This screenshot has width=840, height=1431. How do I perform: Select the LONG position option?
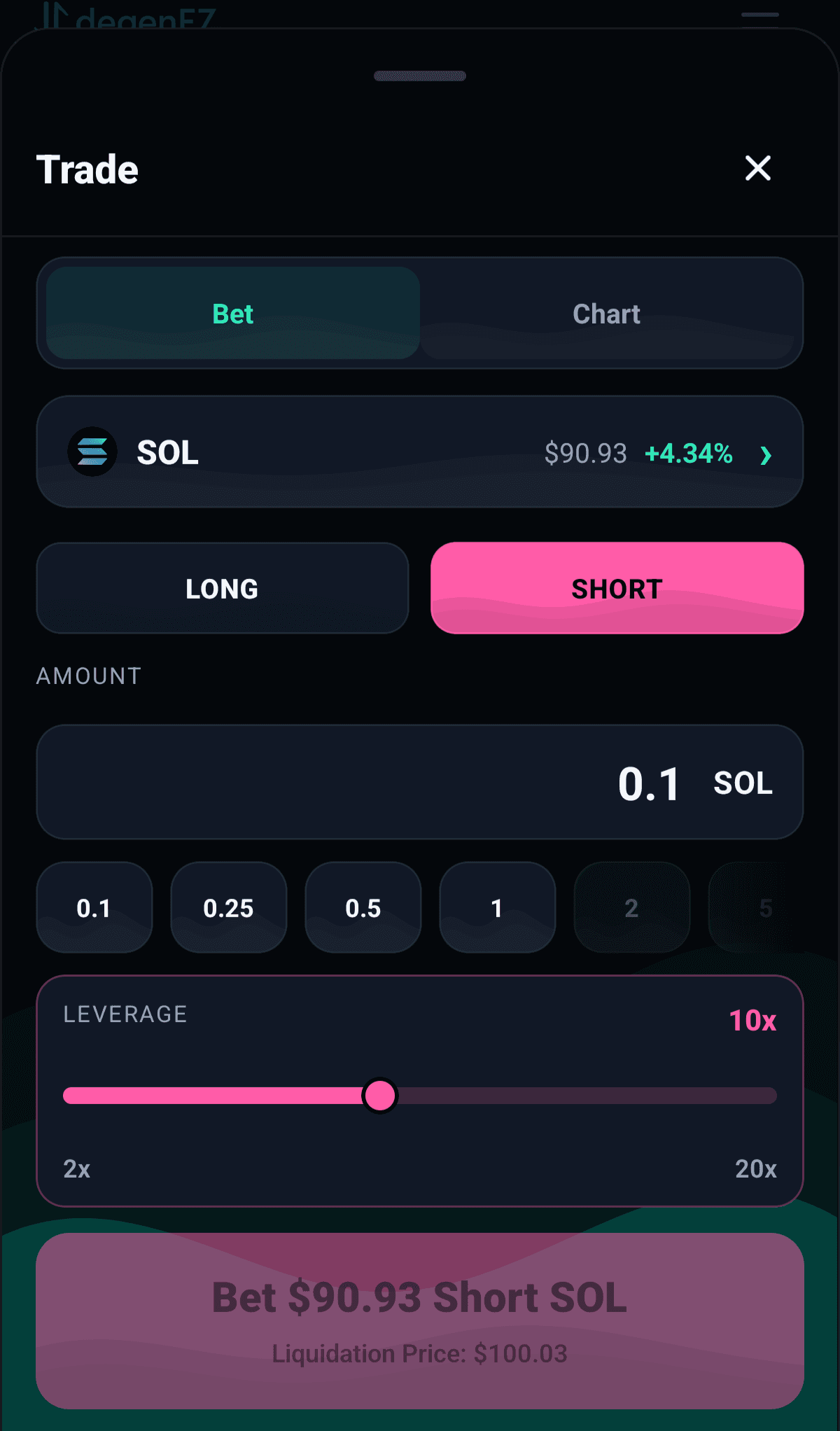(221, 588)
